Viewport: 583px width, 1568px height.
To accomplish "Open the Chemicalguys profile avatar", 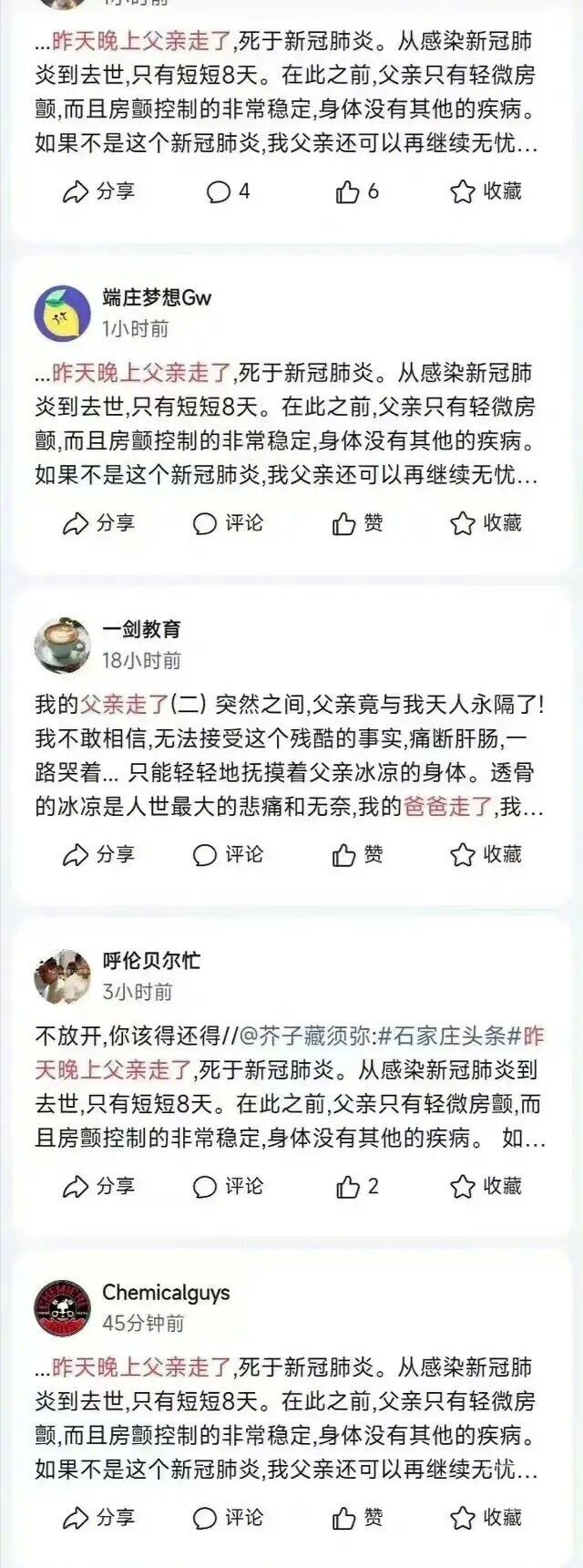I will click(x=62, y=1308).
